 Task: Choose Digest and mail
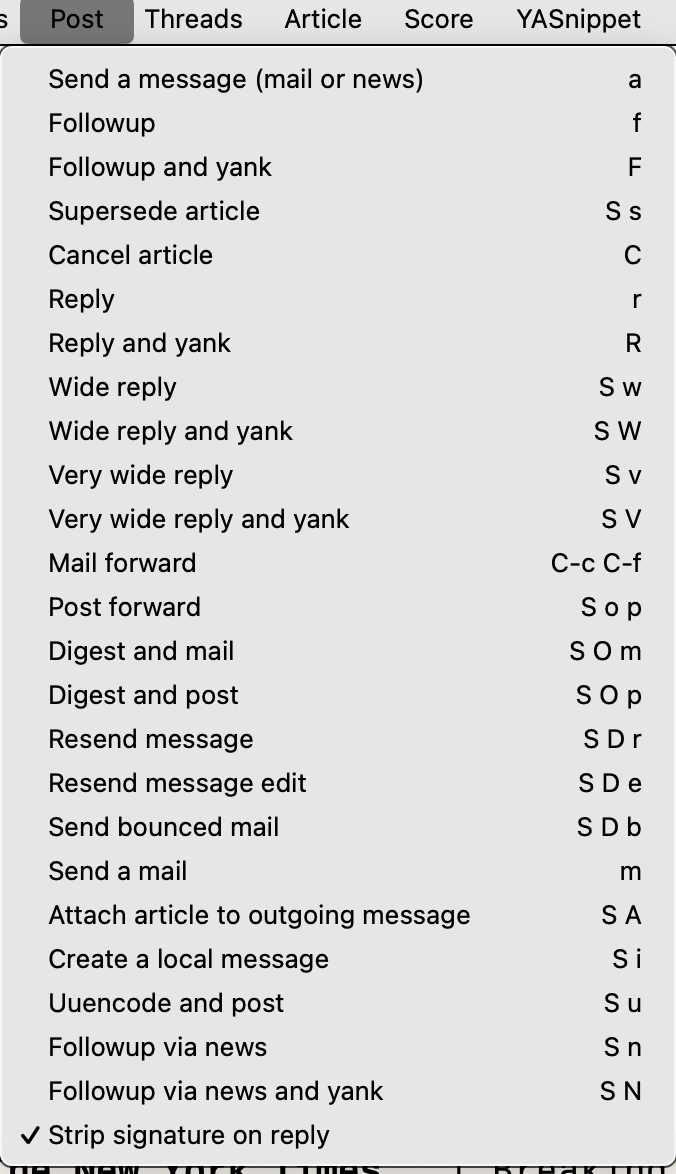[x=338, y=651]
